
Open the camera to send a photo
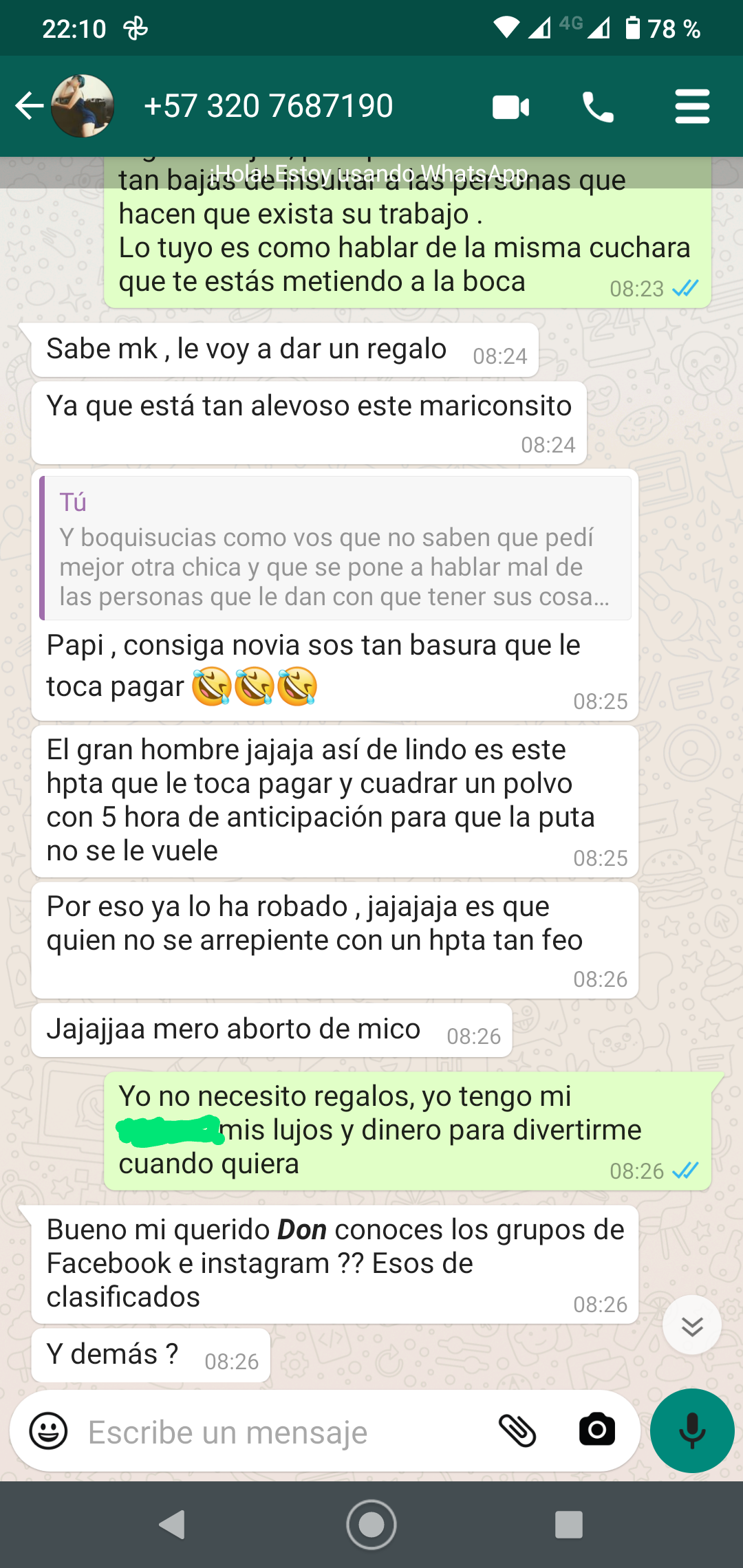596,1430
